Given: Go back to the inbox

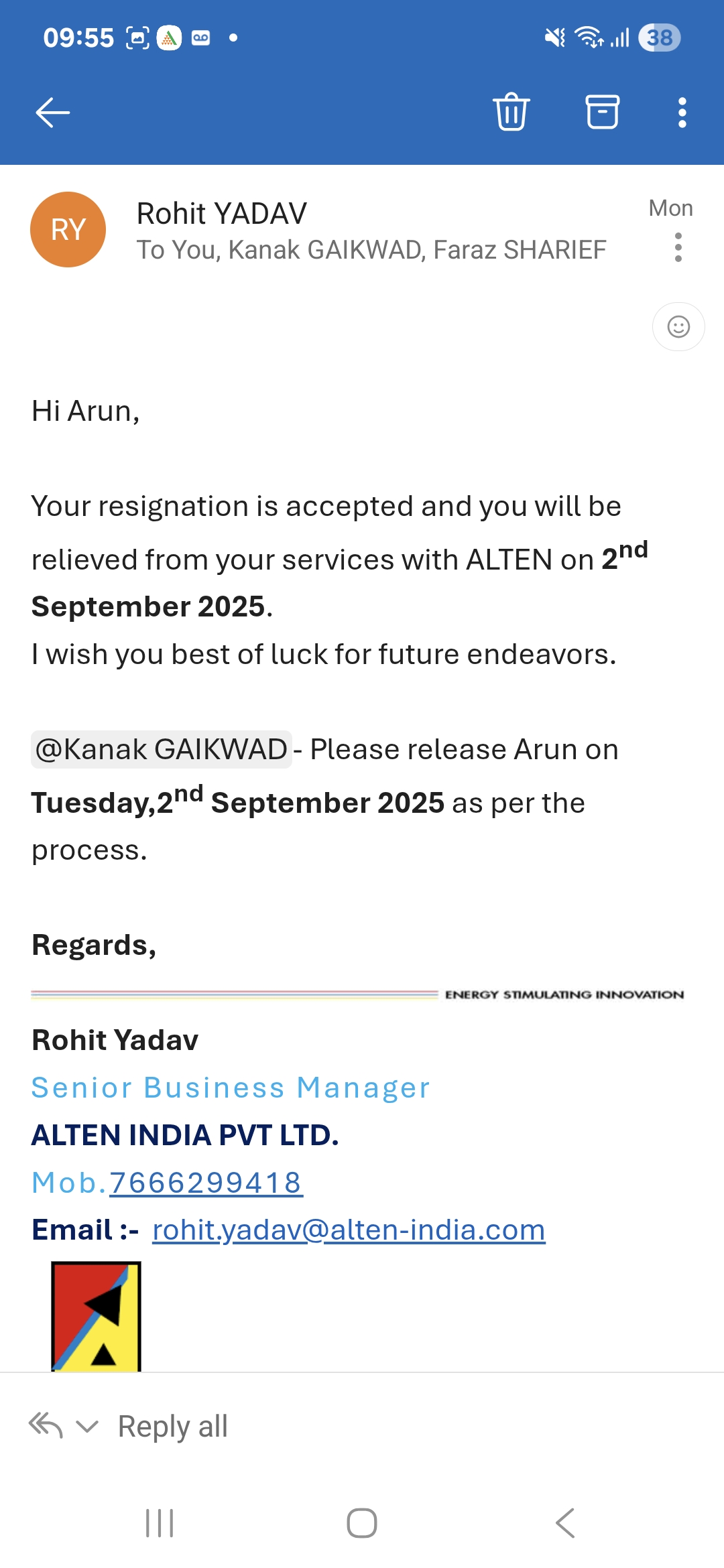Looking at the screenshot, I should click(52, 112).
